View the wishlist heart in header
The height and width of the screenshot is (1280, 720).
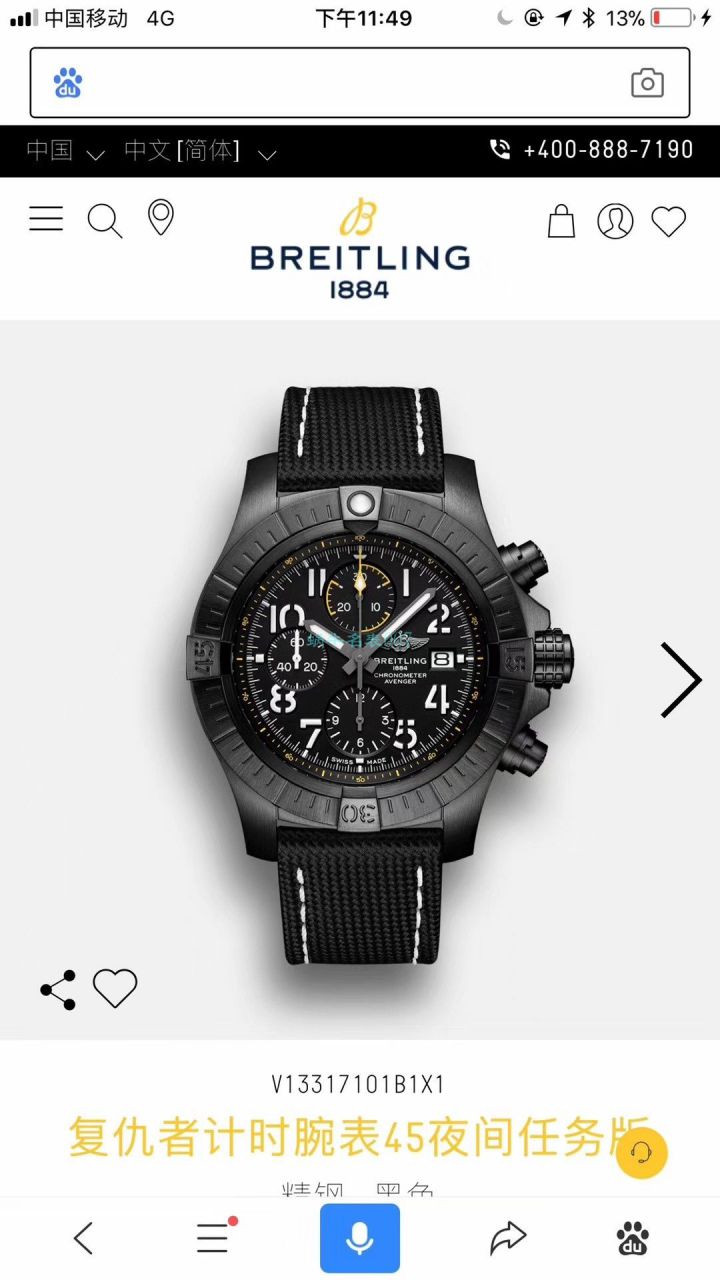click(x=668, y=221)
